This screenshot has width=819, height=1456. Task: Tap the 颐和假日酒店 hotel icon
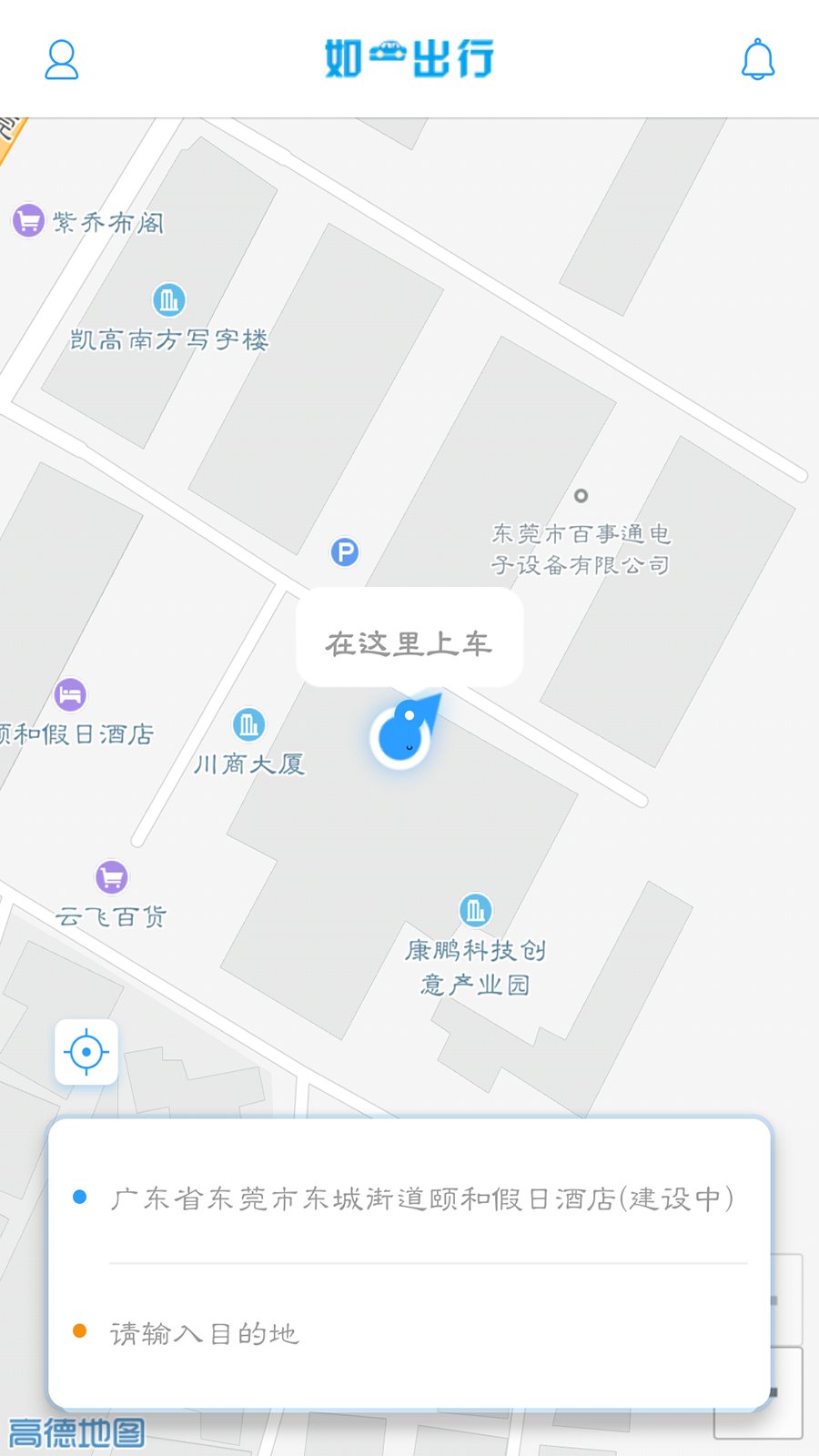click(71, 694)
